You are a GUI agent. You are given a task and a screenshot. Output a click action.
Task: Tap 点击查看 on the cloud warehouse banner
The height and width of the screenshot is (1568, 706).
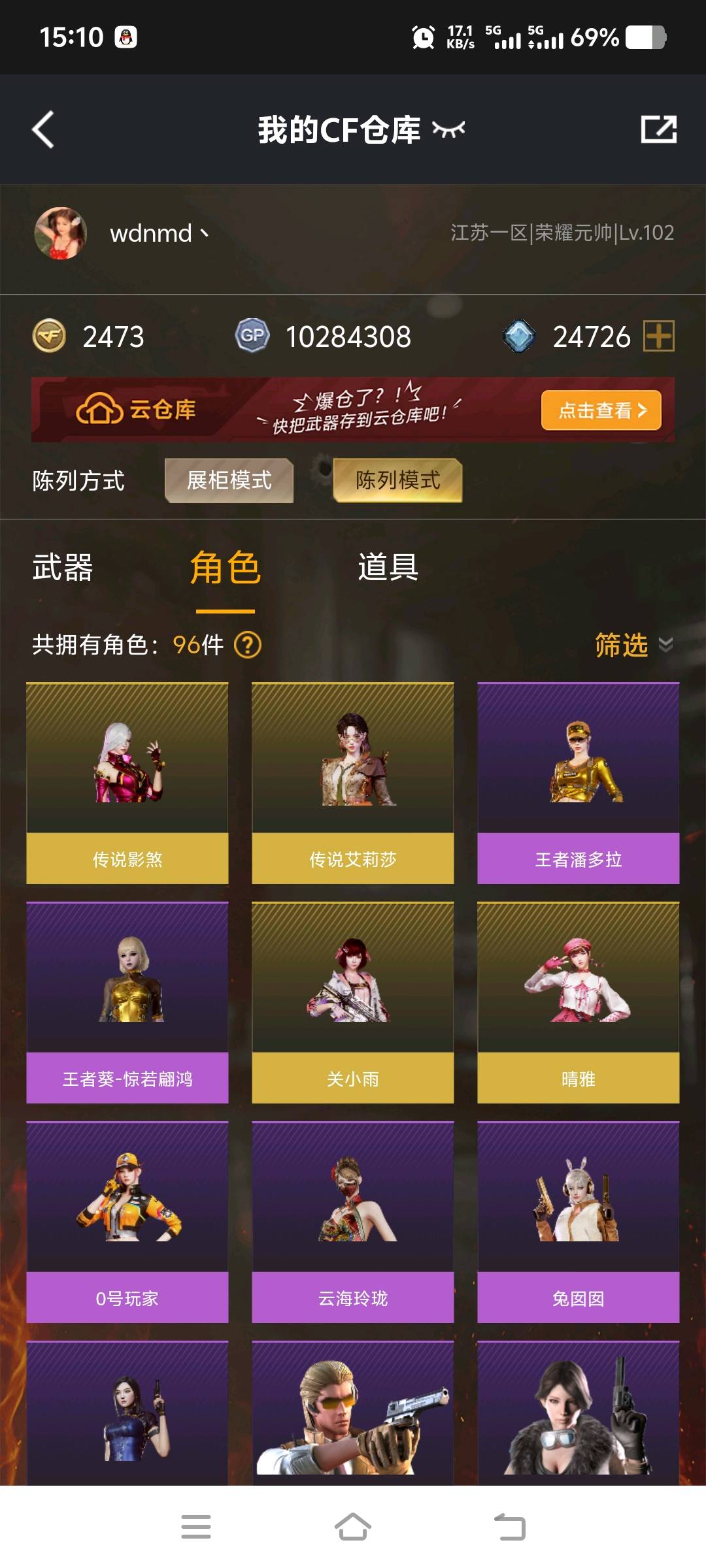coord(601,410)
